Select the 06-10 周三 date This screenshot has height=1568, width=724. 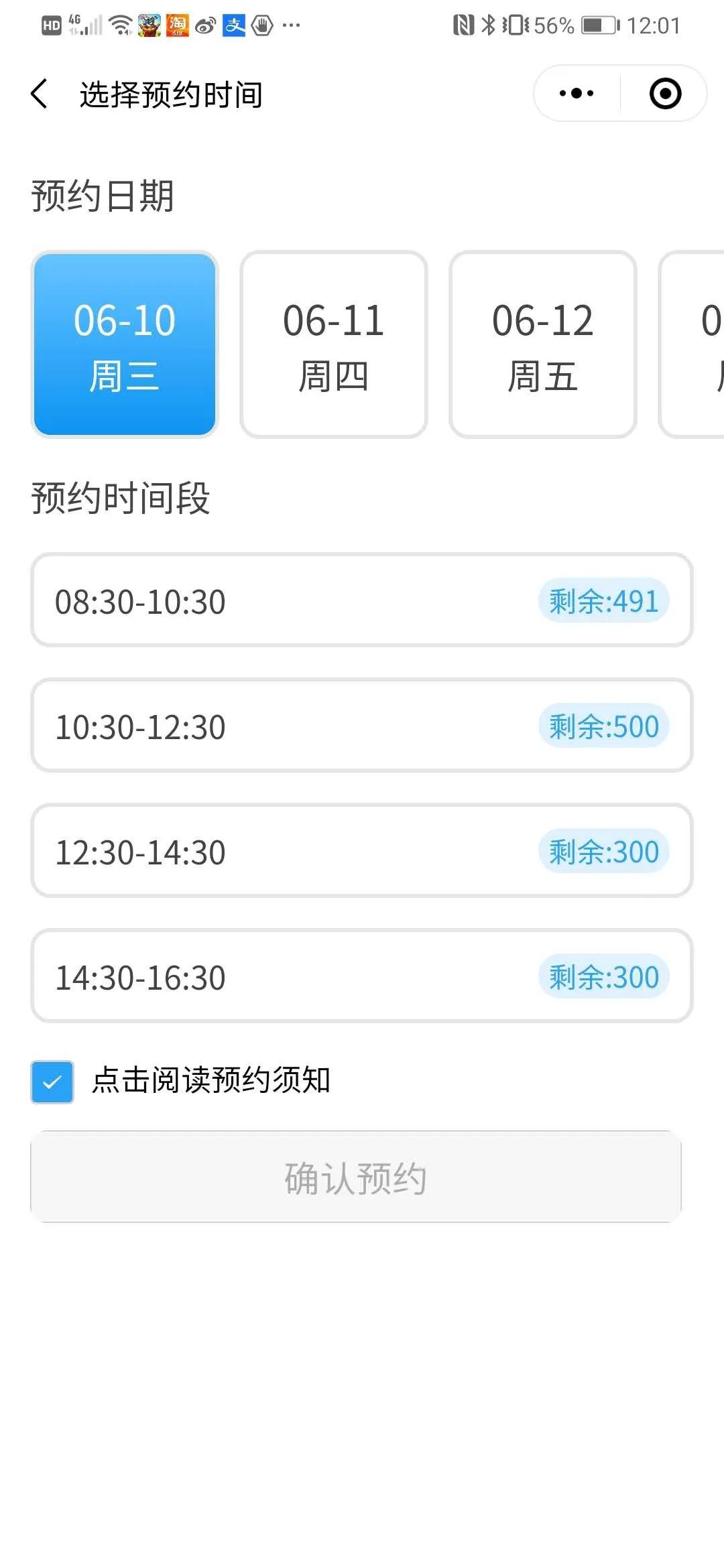[125, 344]
